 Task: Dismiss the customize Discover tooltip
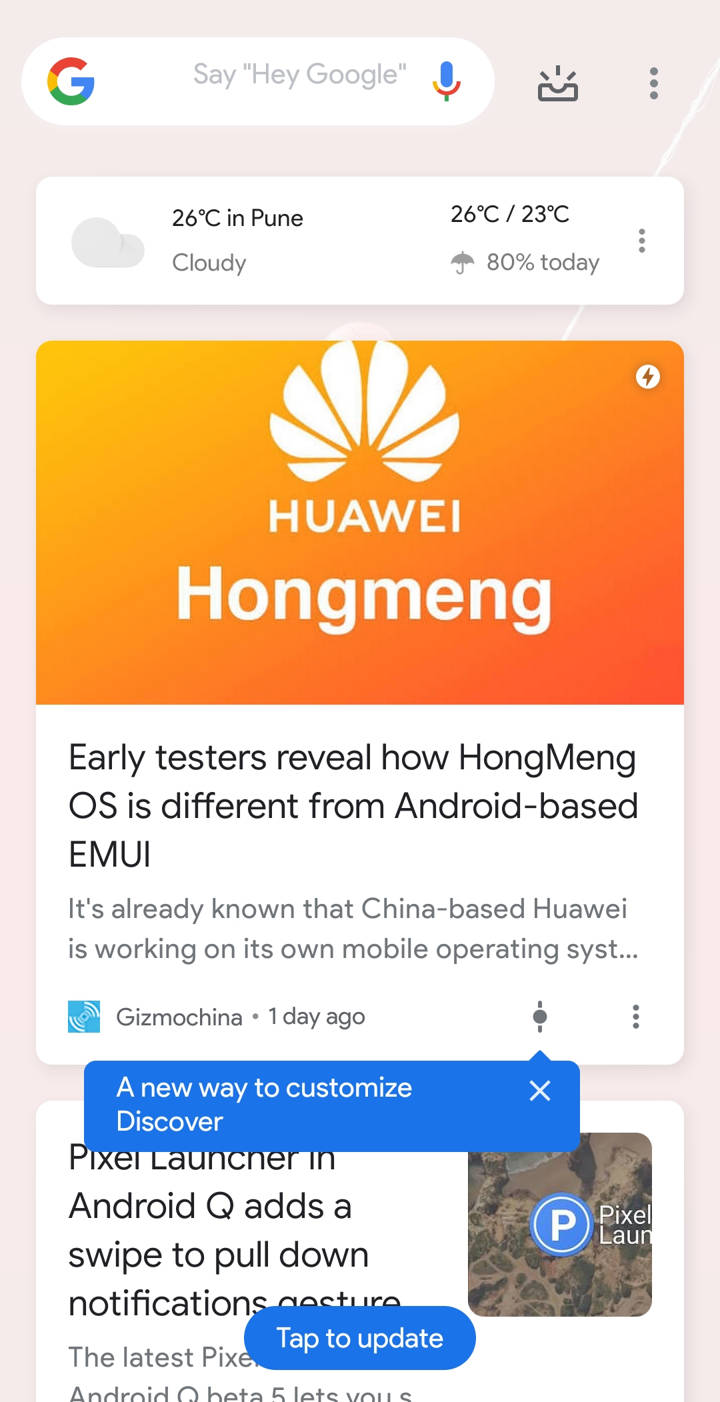pyautogui.click(x=540, y=1091)
